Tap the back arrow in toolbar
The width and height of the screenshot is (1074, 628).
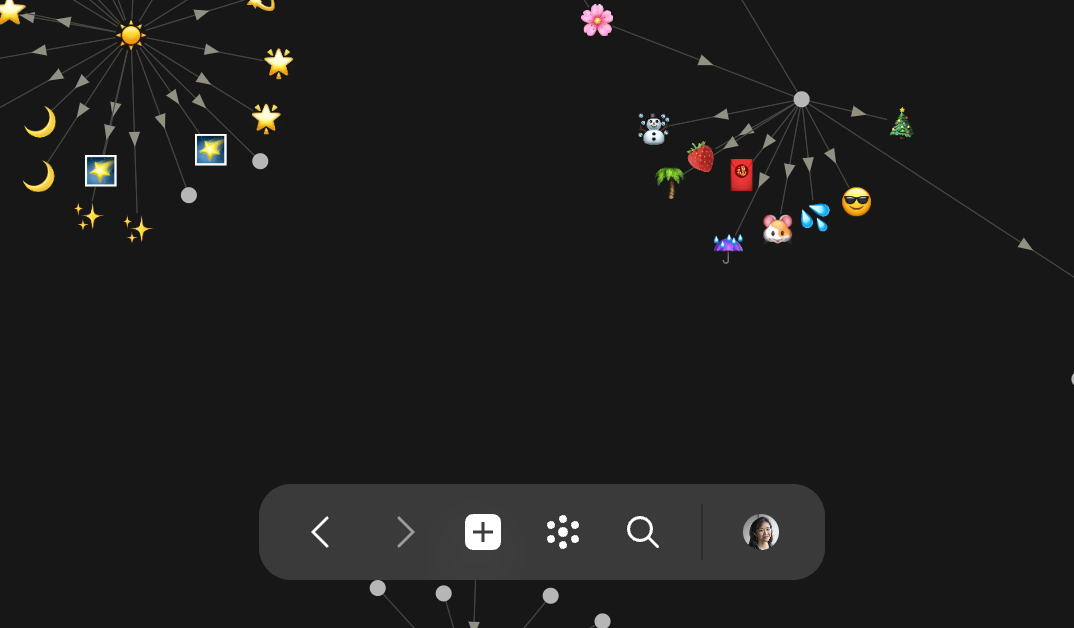(320, 532)
